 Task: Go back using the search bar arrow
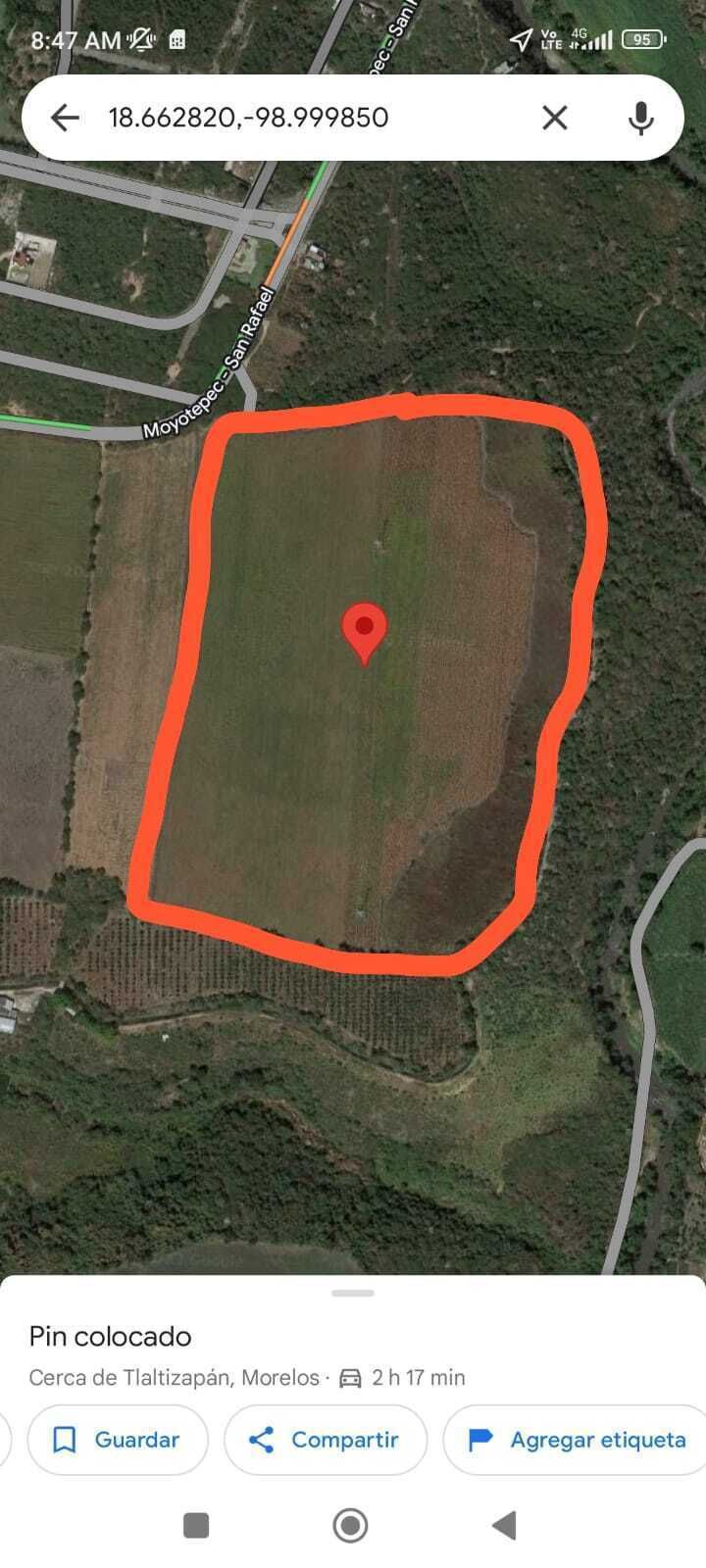65,118
